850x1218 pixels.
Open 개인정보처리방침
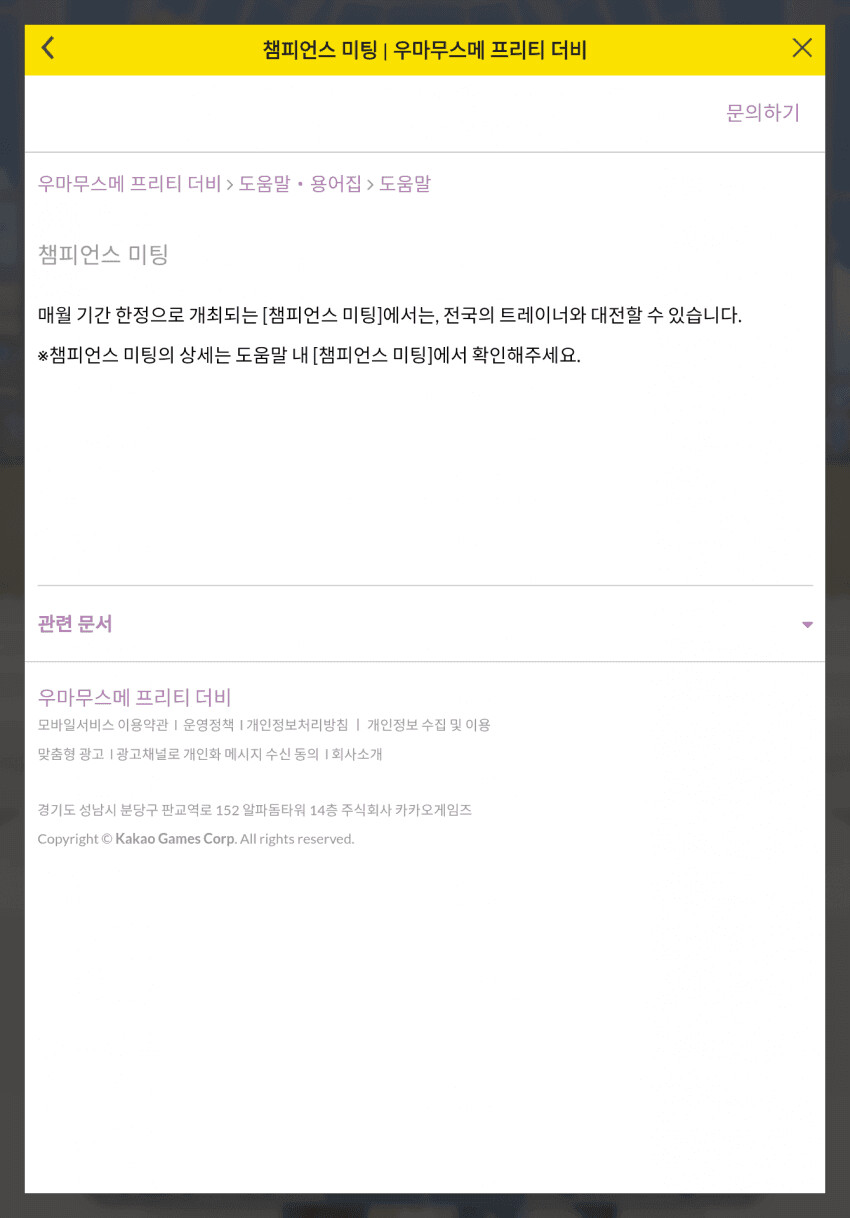[x=298, y=725]
